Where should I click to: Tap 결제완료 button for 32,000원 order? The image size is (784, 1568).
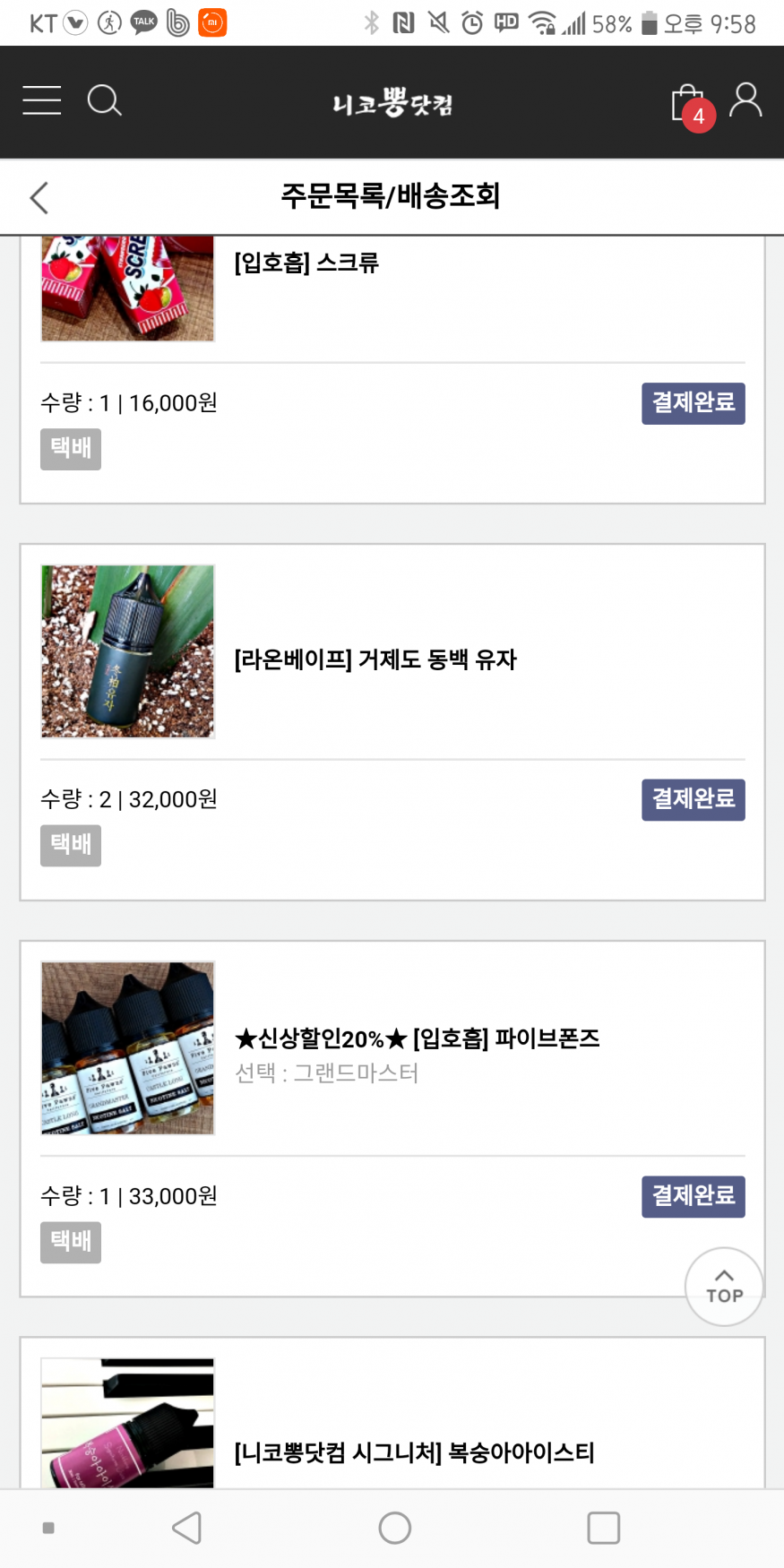point(693,800)
